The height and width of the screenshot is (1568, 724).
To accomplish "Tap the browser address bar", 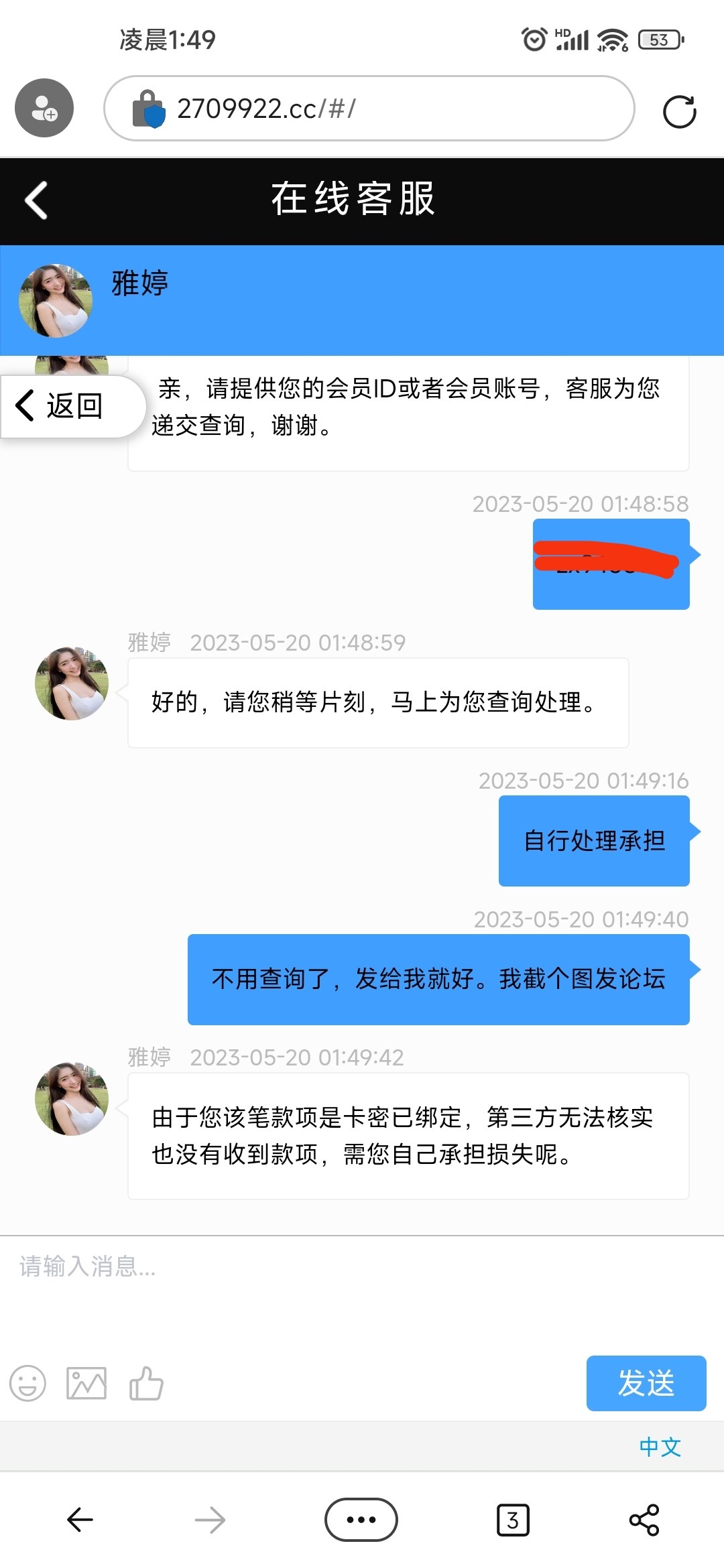I will coord(369,109).
